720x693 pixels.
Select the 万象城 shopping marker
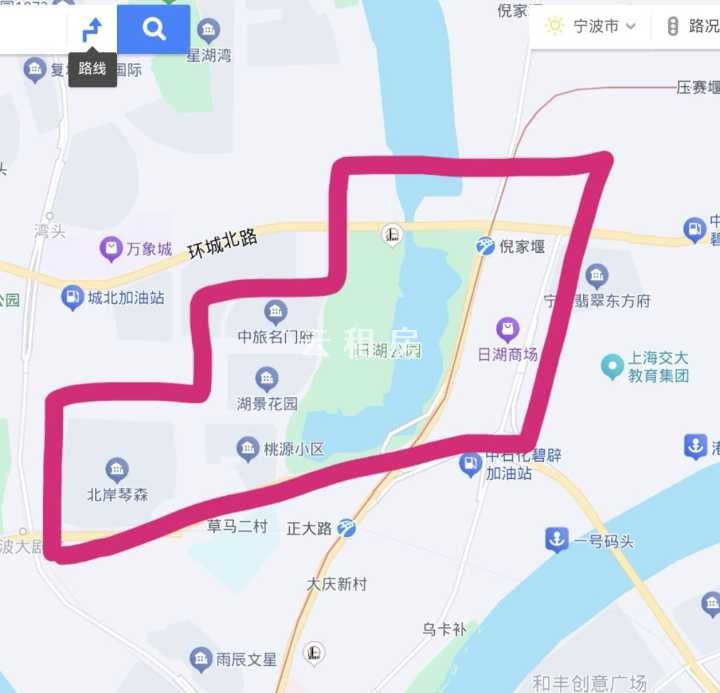(111, 246)
